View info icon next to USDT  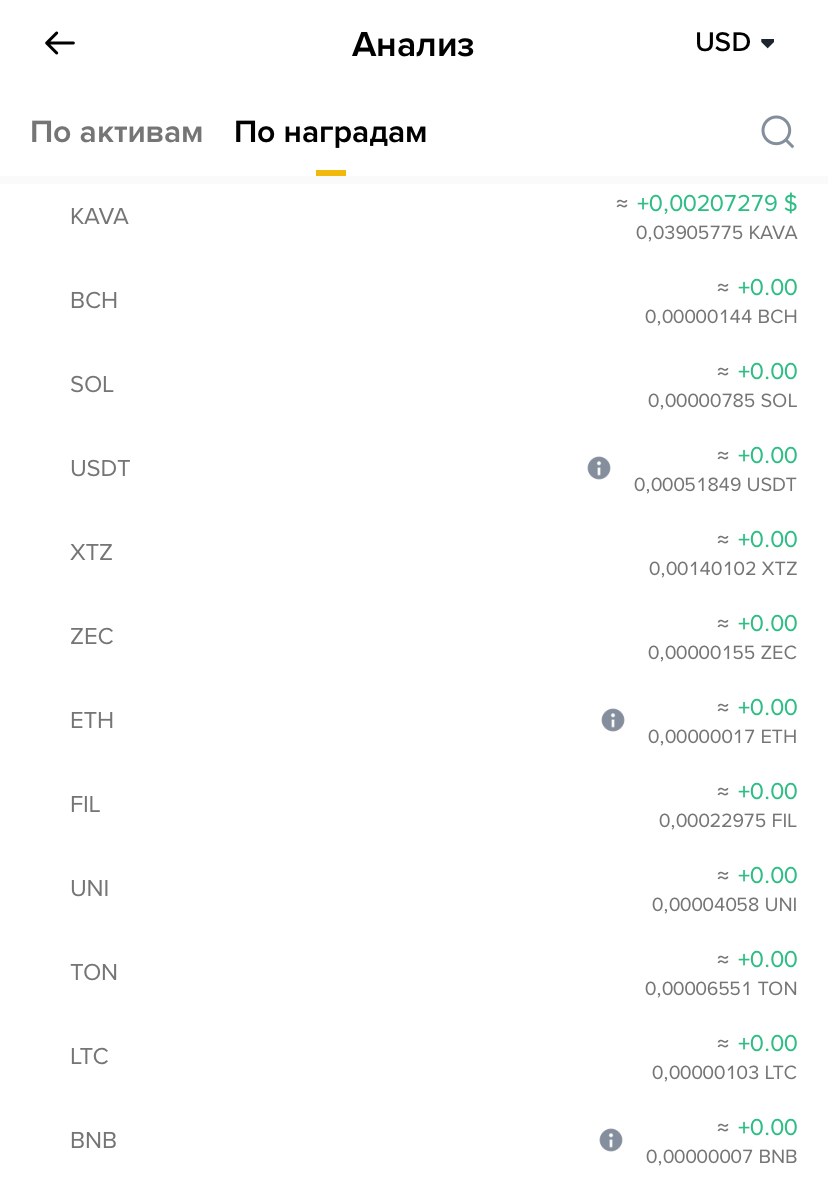point(599,468)
